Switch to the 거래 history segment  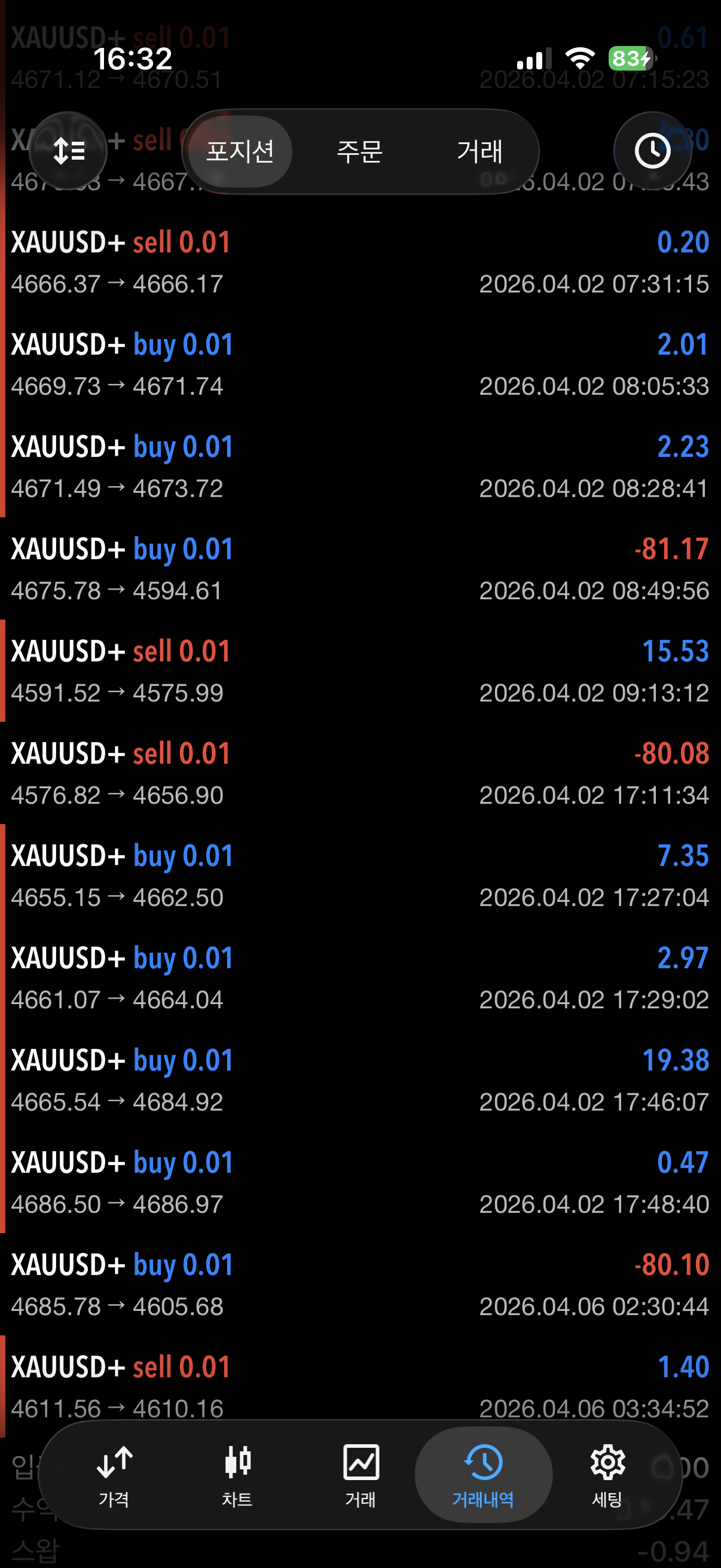[x=479, y=151]
